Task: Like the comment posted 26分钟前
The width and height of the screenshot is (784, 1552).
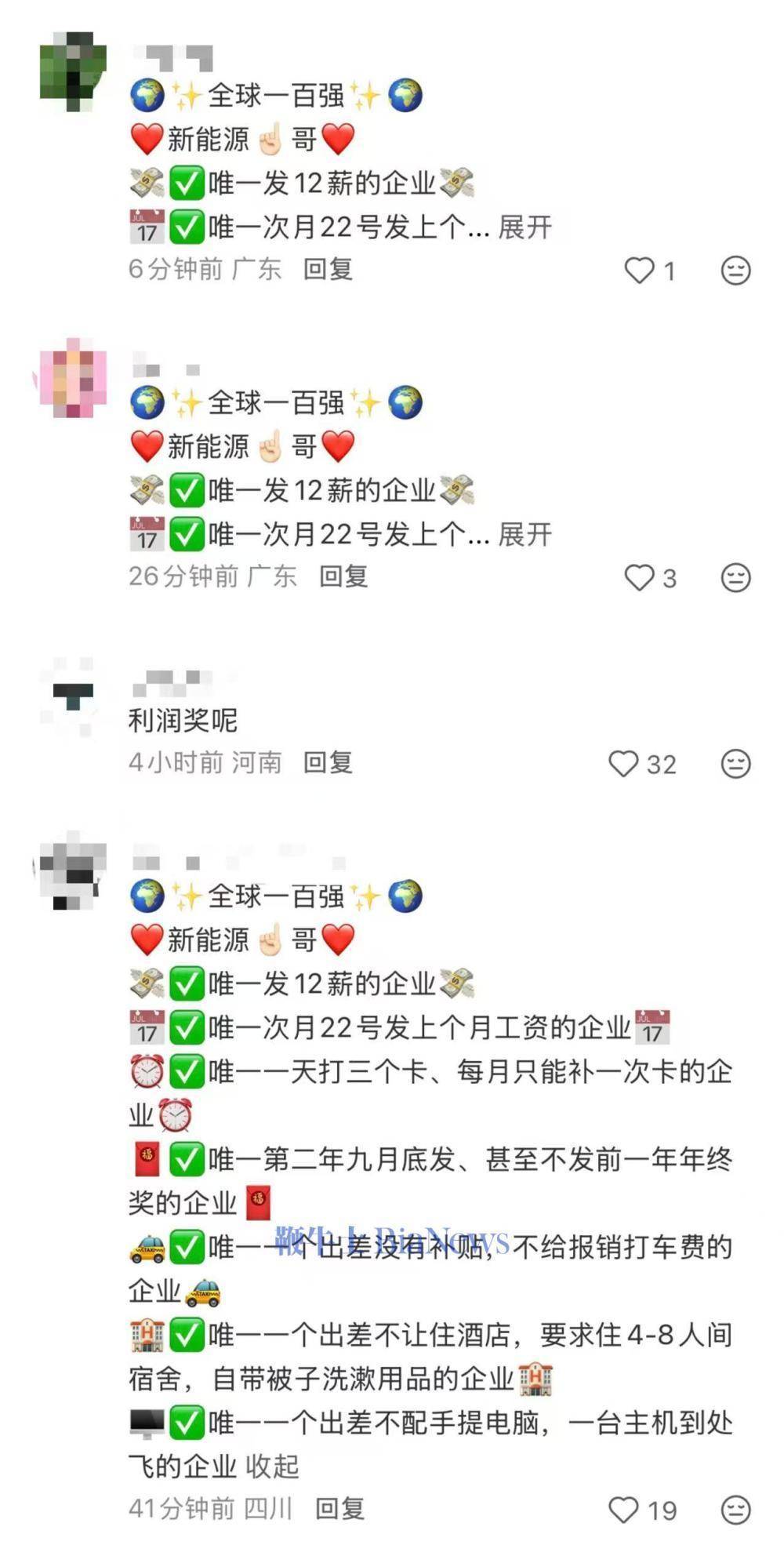Action: [639, 578]
